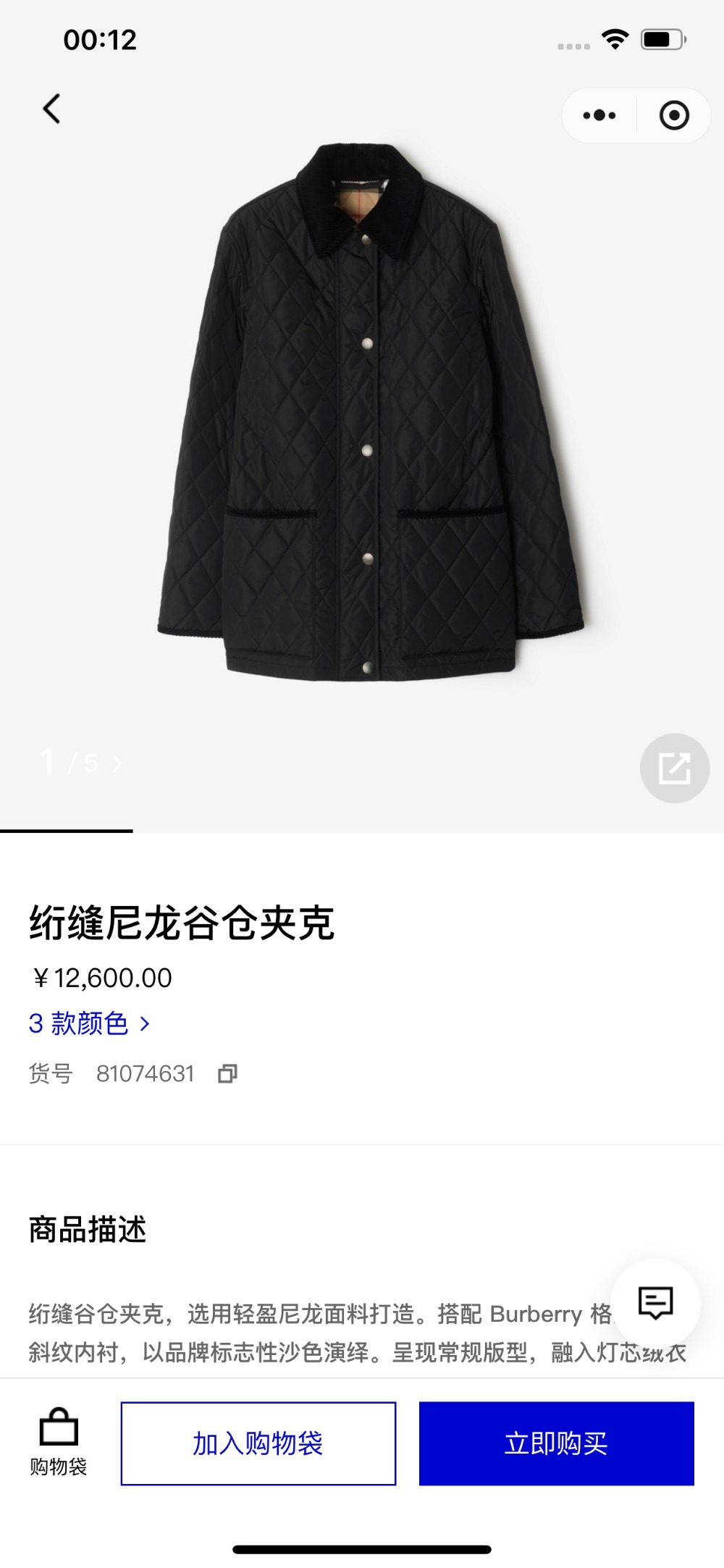724x1568 pixels.
Task: Open customer service chat
Action: point(655,1303)
